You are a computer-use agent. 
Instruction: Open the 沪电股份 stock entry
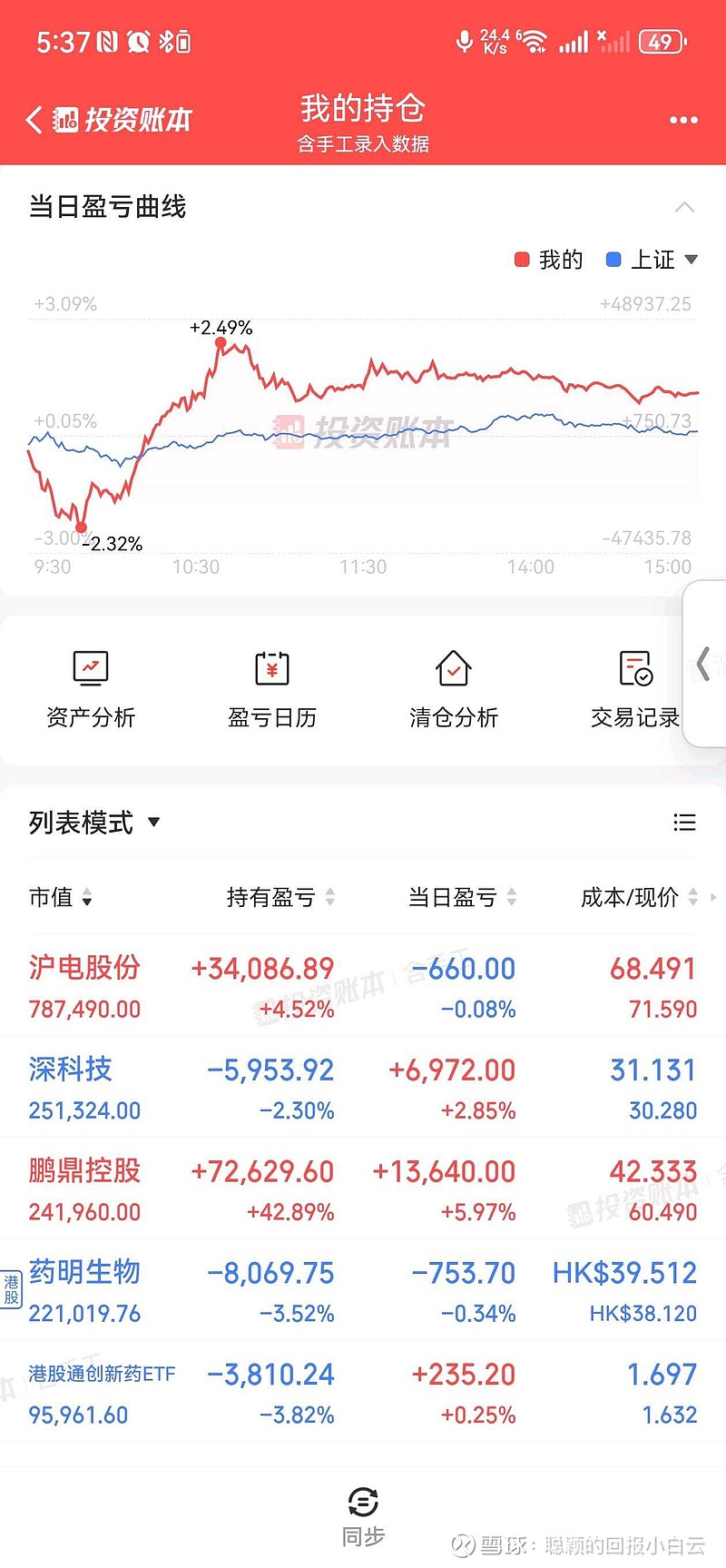(x=83, y=968)
